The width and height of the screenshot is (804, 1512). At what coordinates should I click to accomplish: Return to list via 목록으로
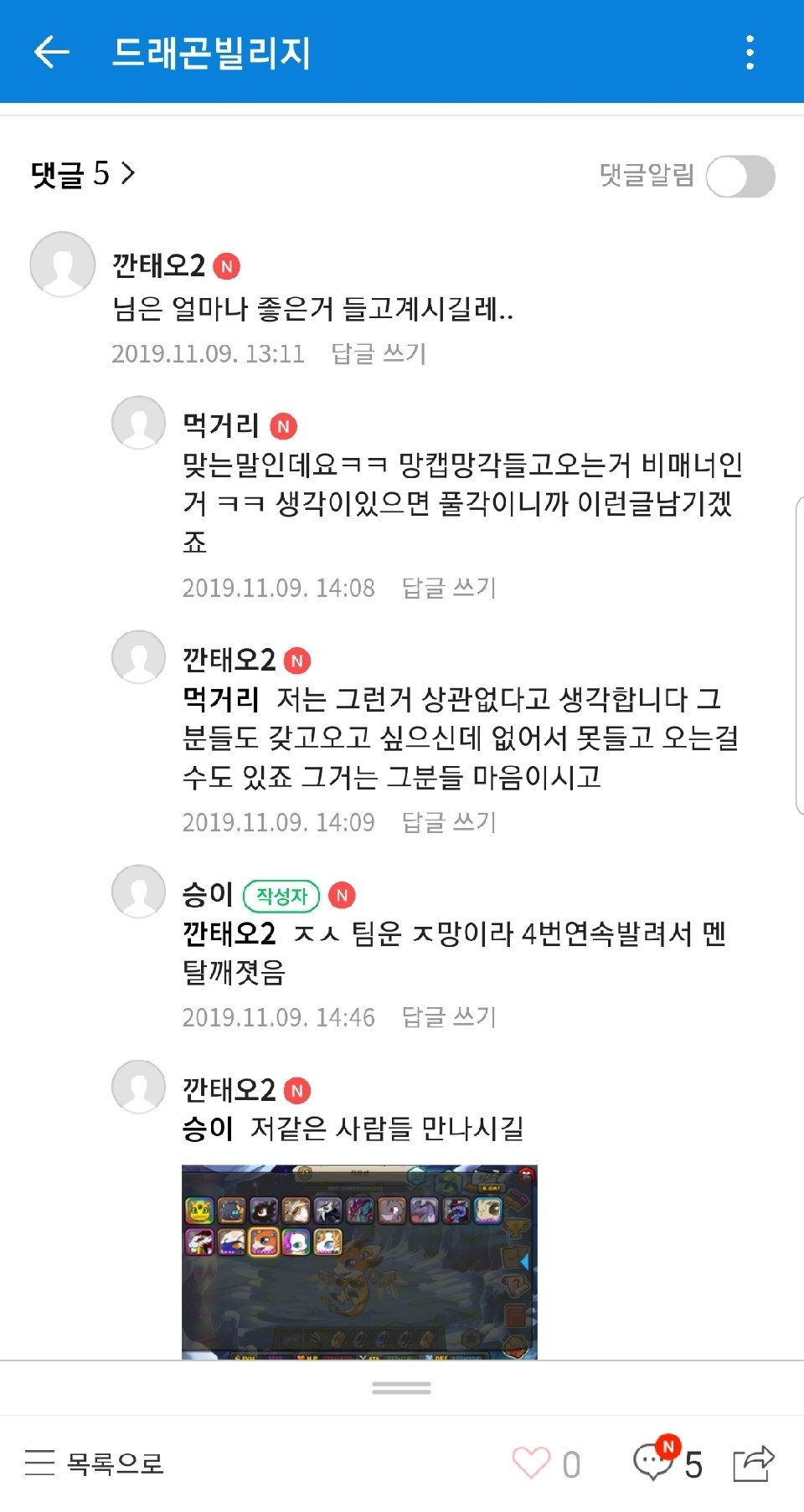(94, 1463)
